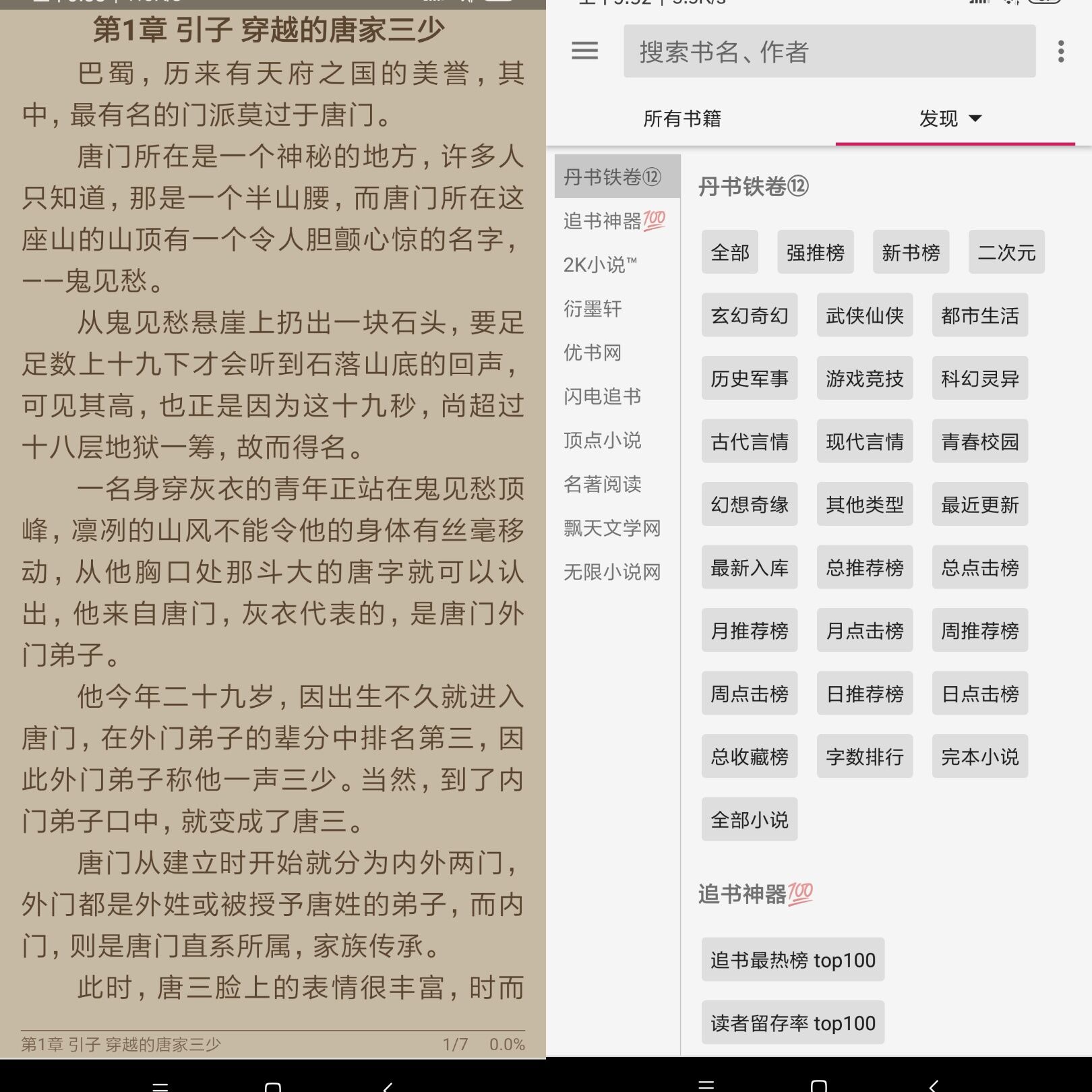The image size is (1092, 1092).
Task: Browse the 玄幻奇幻 category
Action: click(749, 315)
